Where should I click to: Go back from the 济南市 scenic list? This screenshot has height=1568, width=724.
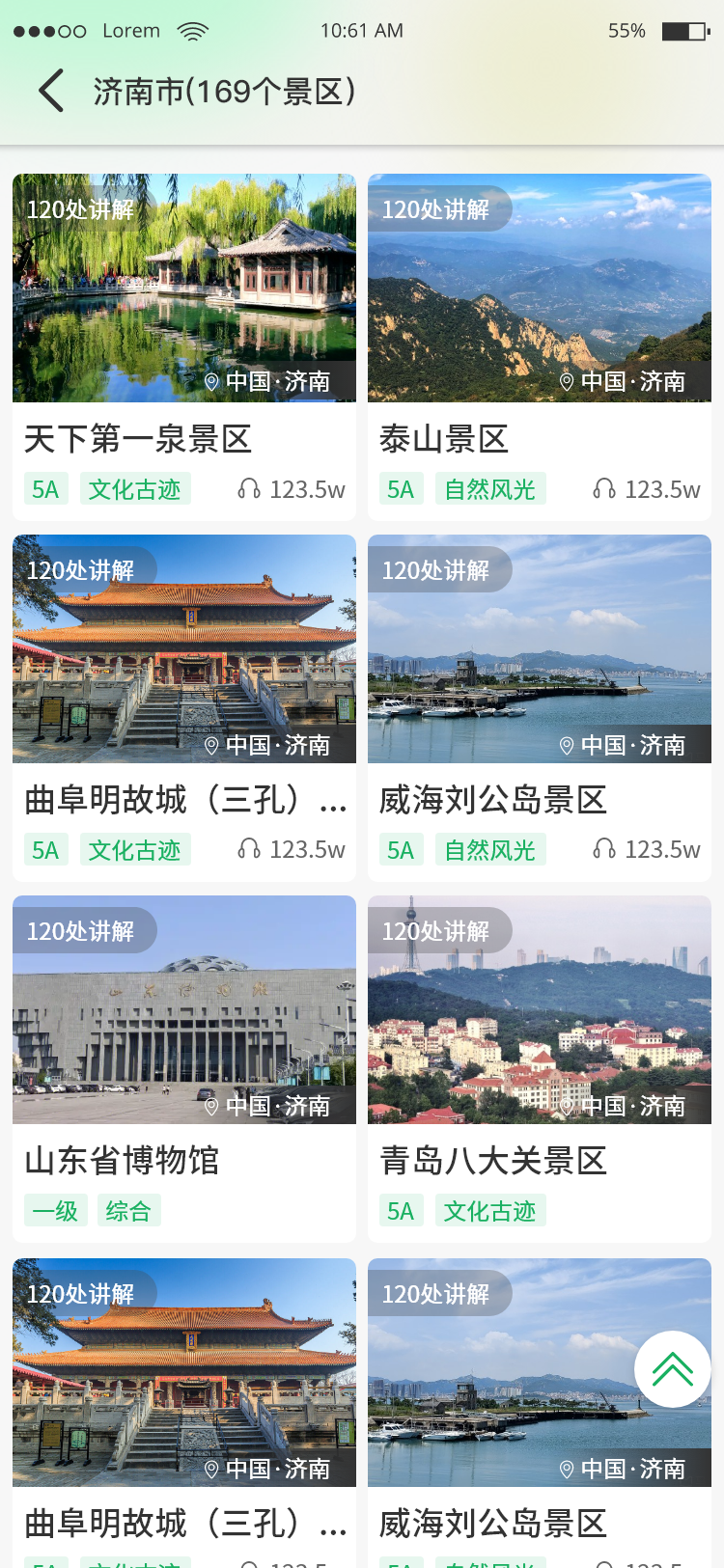pyautogui.click(x=51, y=91)
